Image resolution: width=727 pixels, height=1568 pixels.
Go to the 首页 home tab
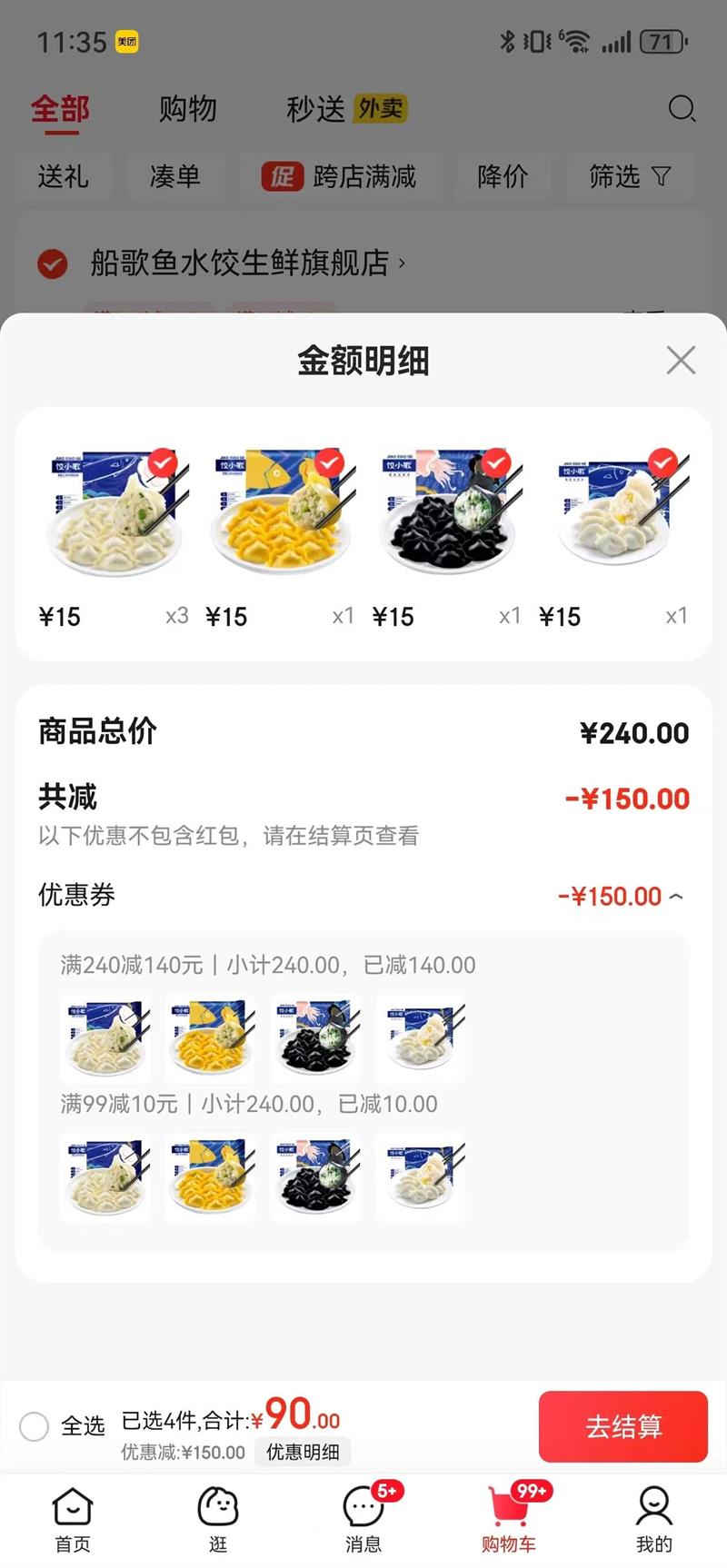point(73,1520)
